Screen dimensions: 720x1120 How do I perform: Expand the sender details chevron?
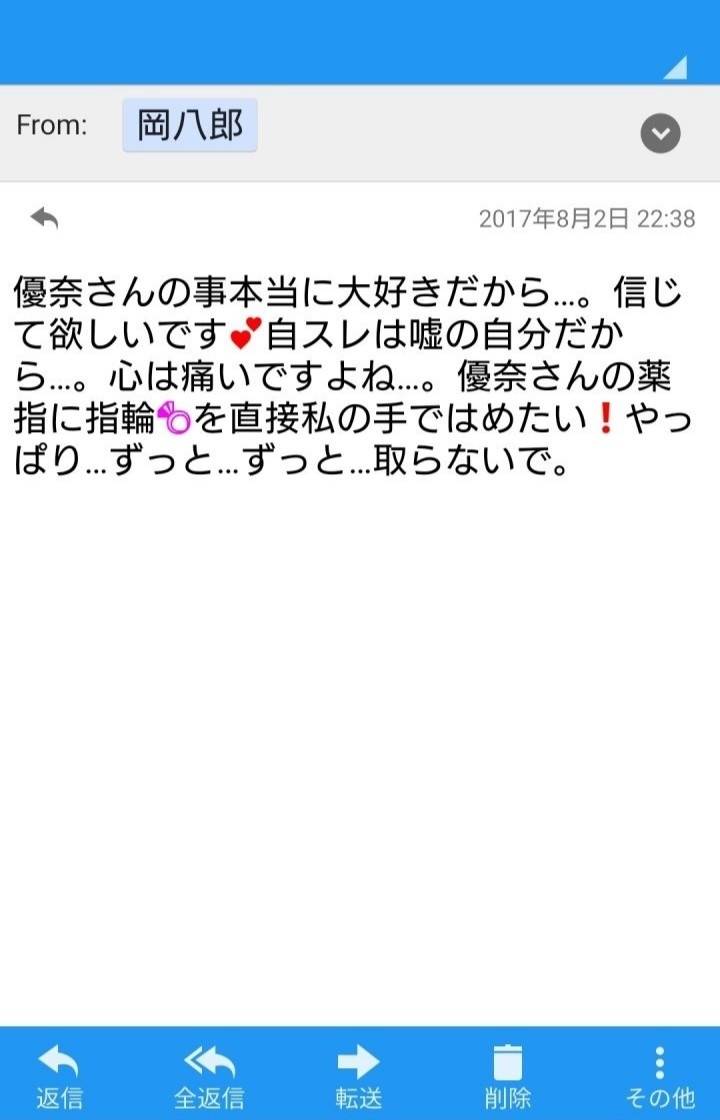[660, 133]
